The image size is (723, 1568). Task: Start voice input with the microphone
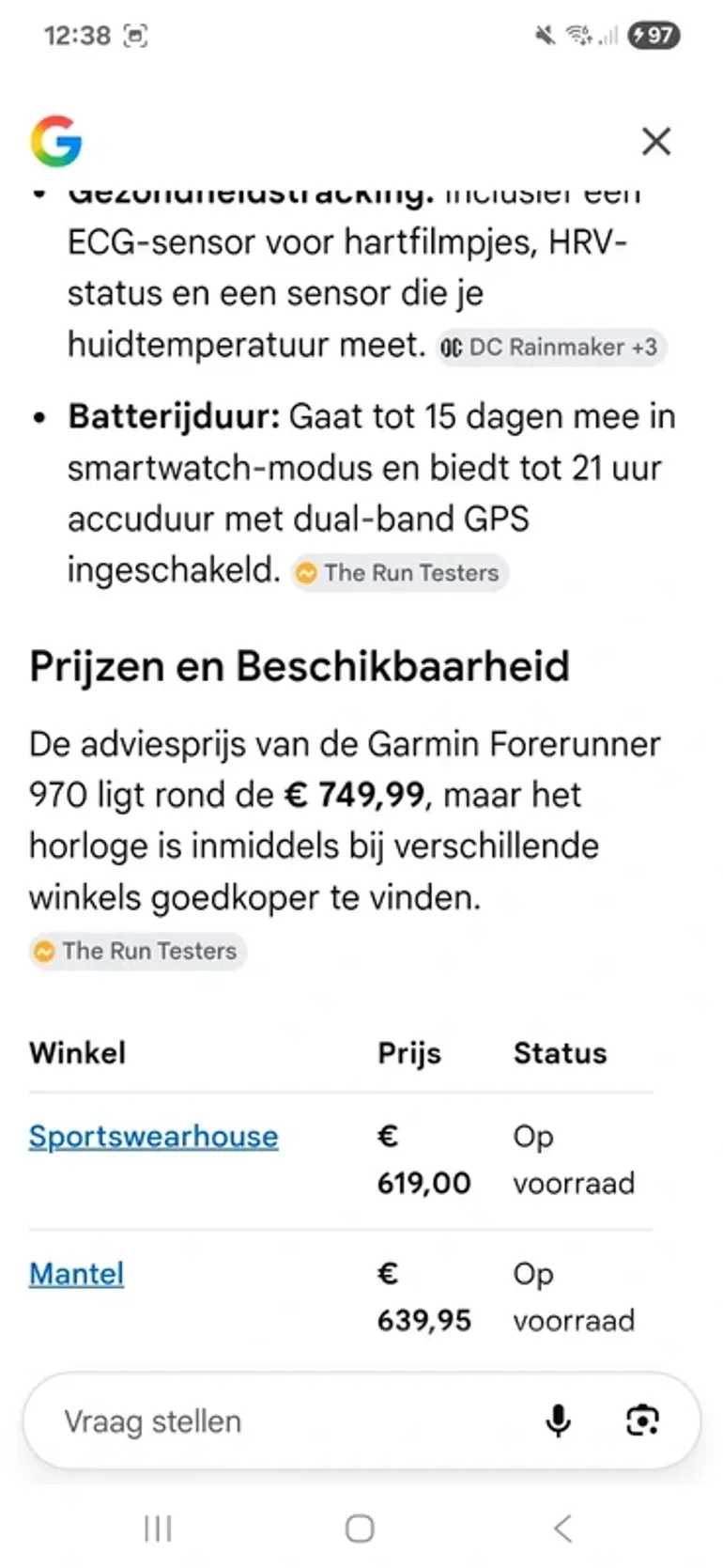[558, 1421]
